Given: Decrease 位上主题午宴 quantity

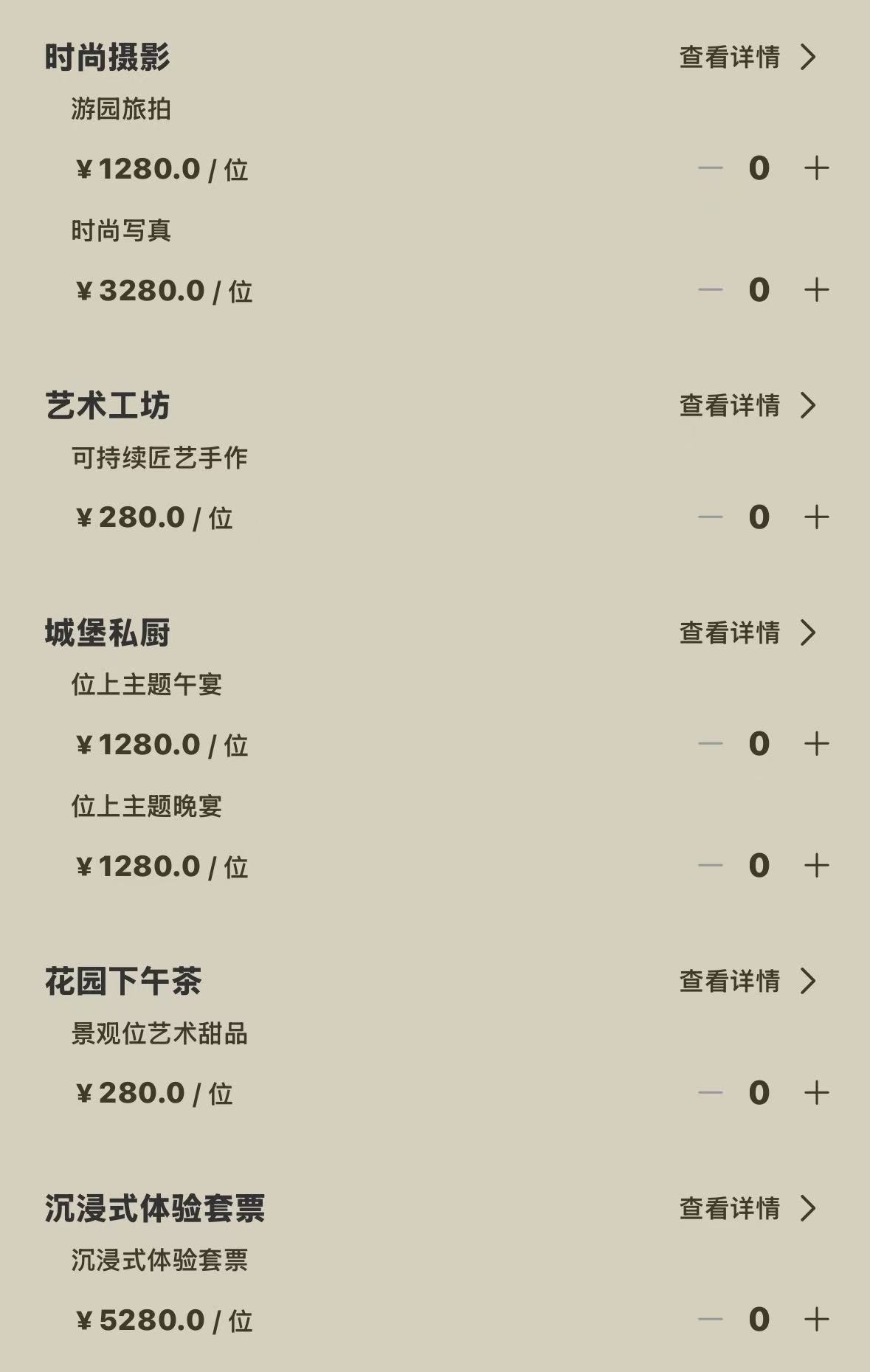Looking at the screenshot, I should tap(710, 744).
